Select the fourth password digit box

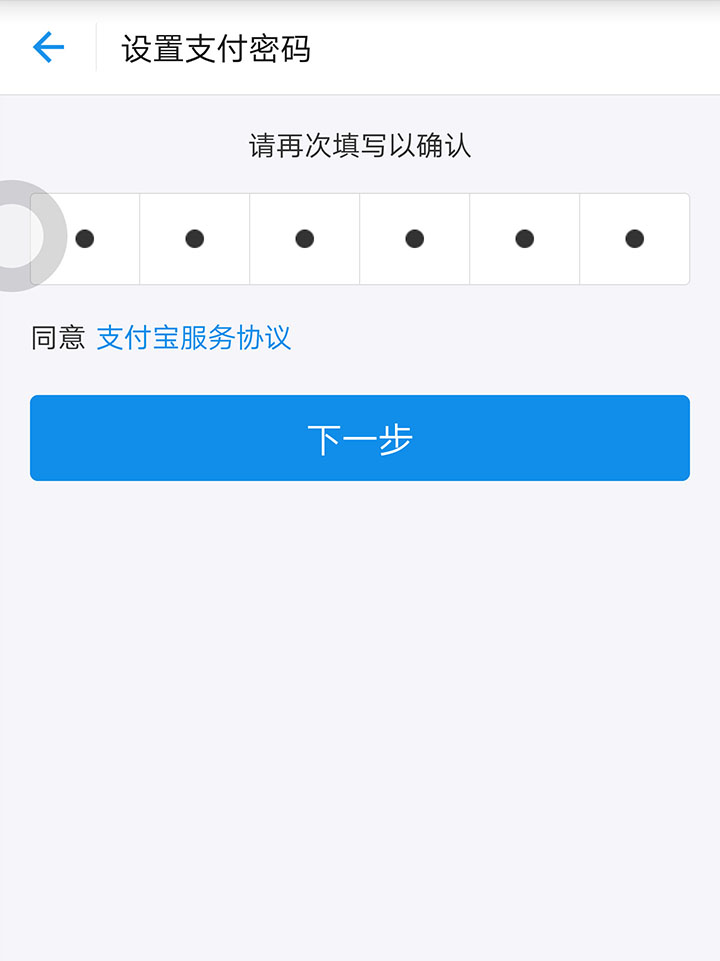[414, 238]
